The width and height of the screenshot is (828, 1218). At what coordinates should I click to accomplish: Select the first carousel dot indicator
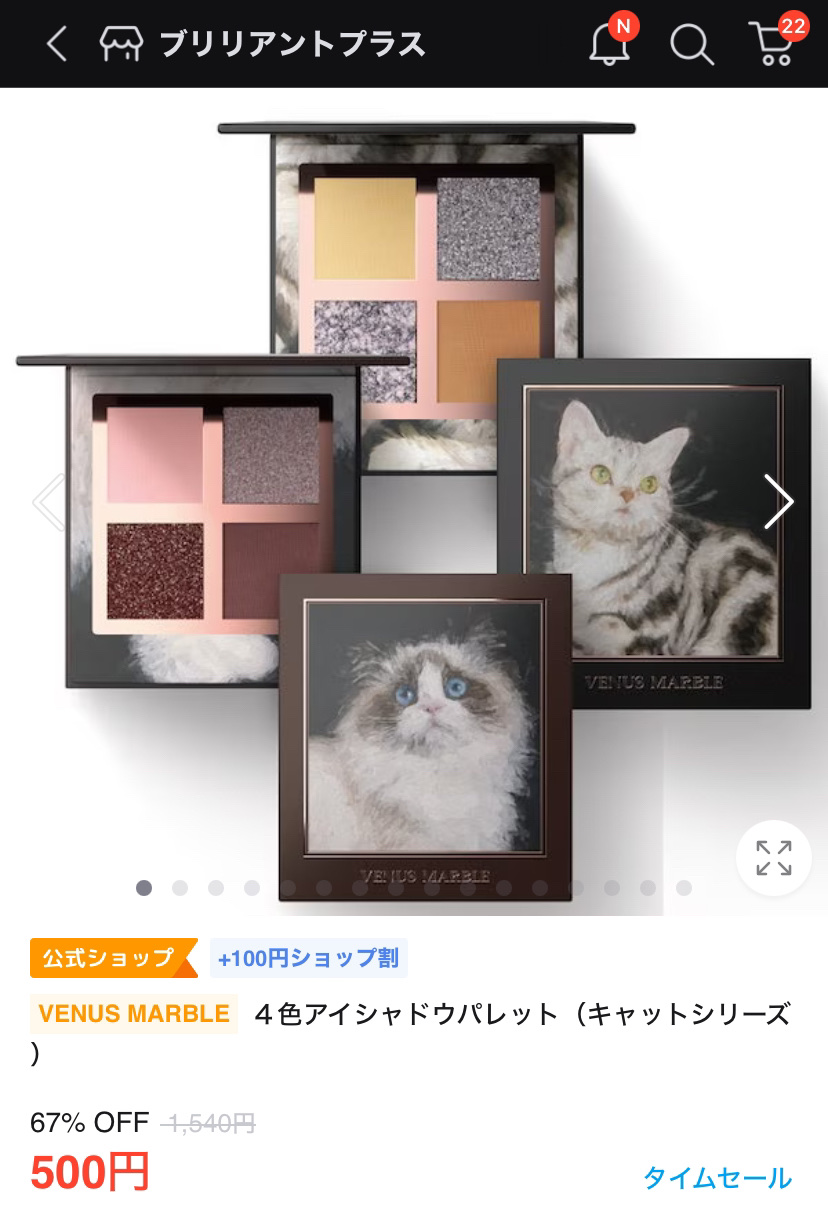coord(143,887)
